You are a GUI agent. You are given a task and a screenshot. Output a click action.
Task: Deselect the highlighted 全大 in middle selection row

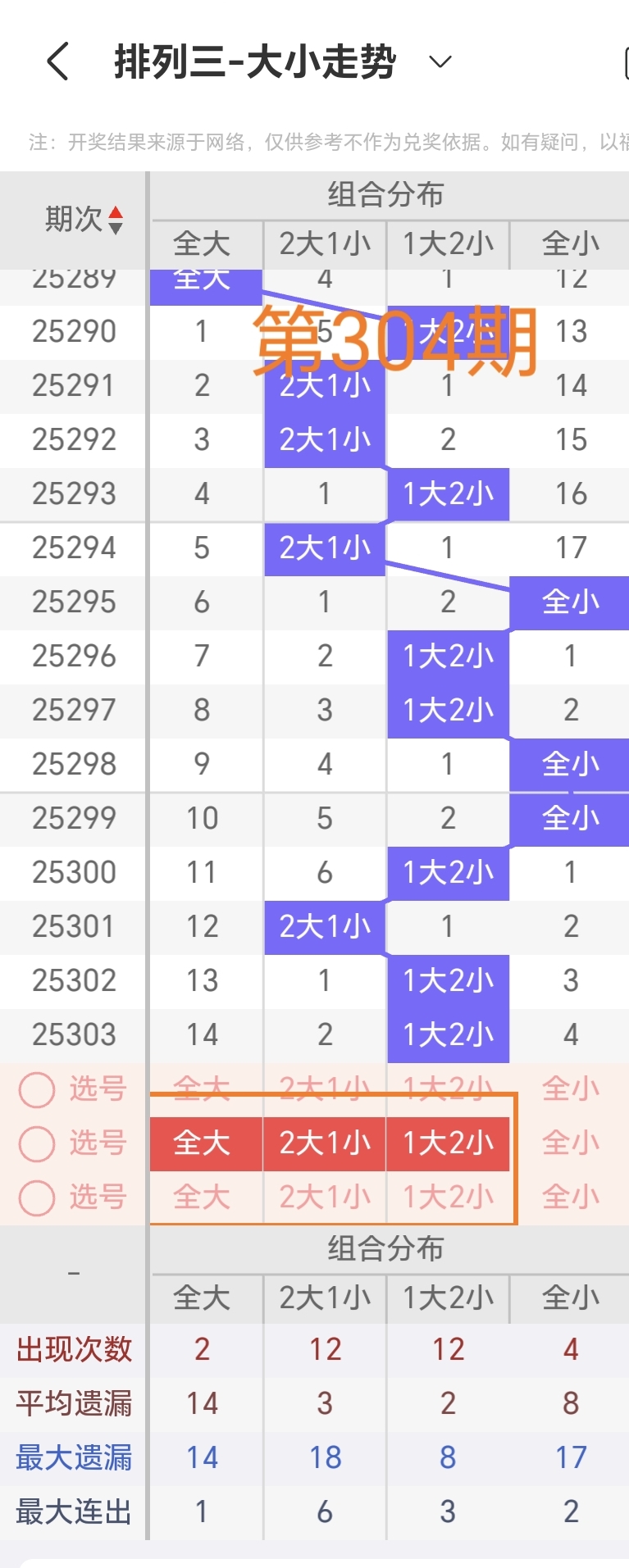pyautogui.click(x=205, y=1143)
